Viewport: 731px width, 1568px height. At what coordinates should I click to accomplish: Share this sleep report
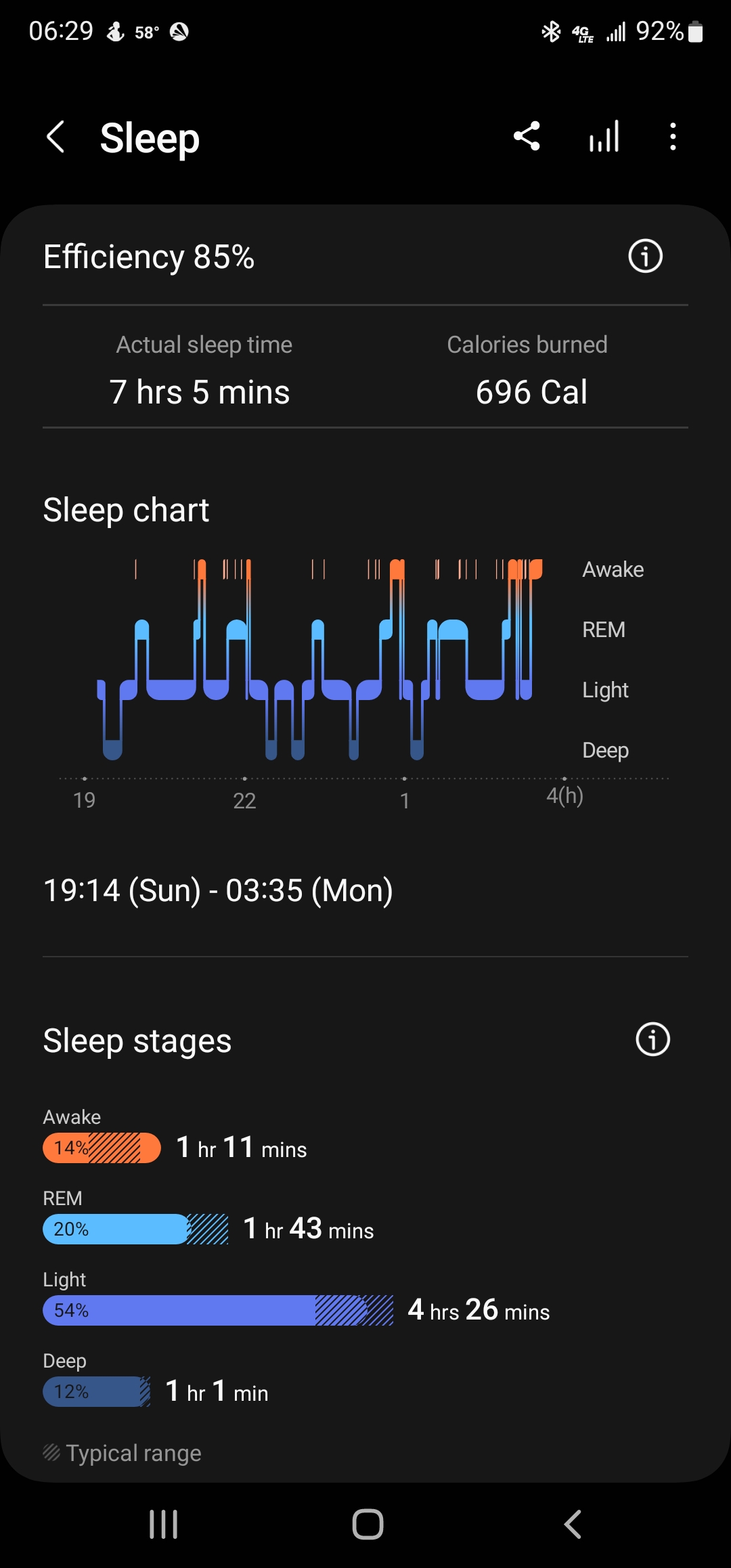pos(527,136)
